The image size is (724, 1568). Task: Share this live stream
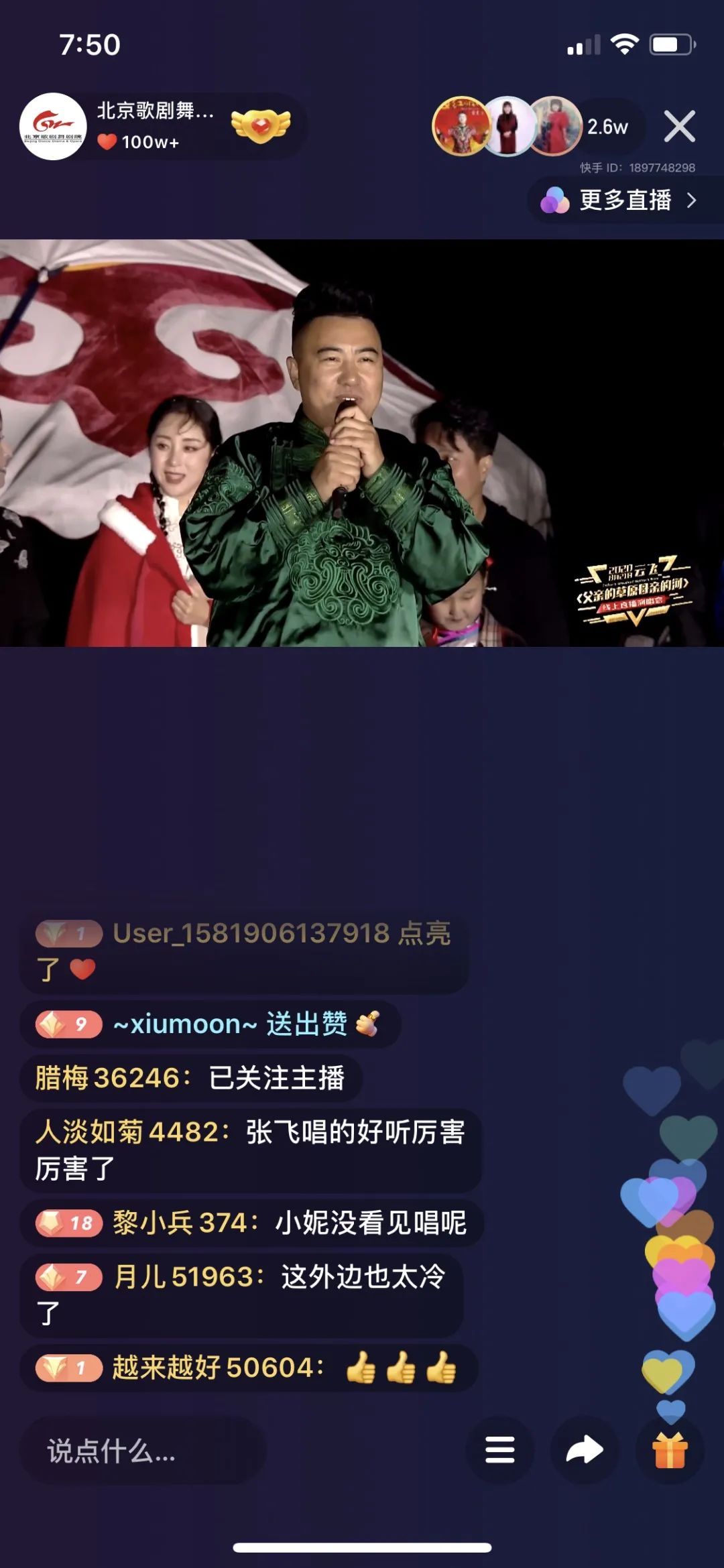pos(585,1450)
